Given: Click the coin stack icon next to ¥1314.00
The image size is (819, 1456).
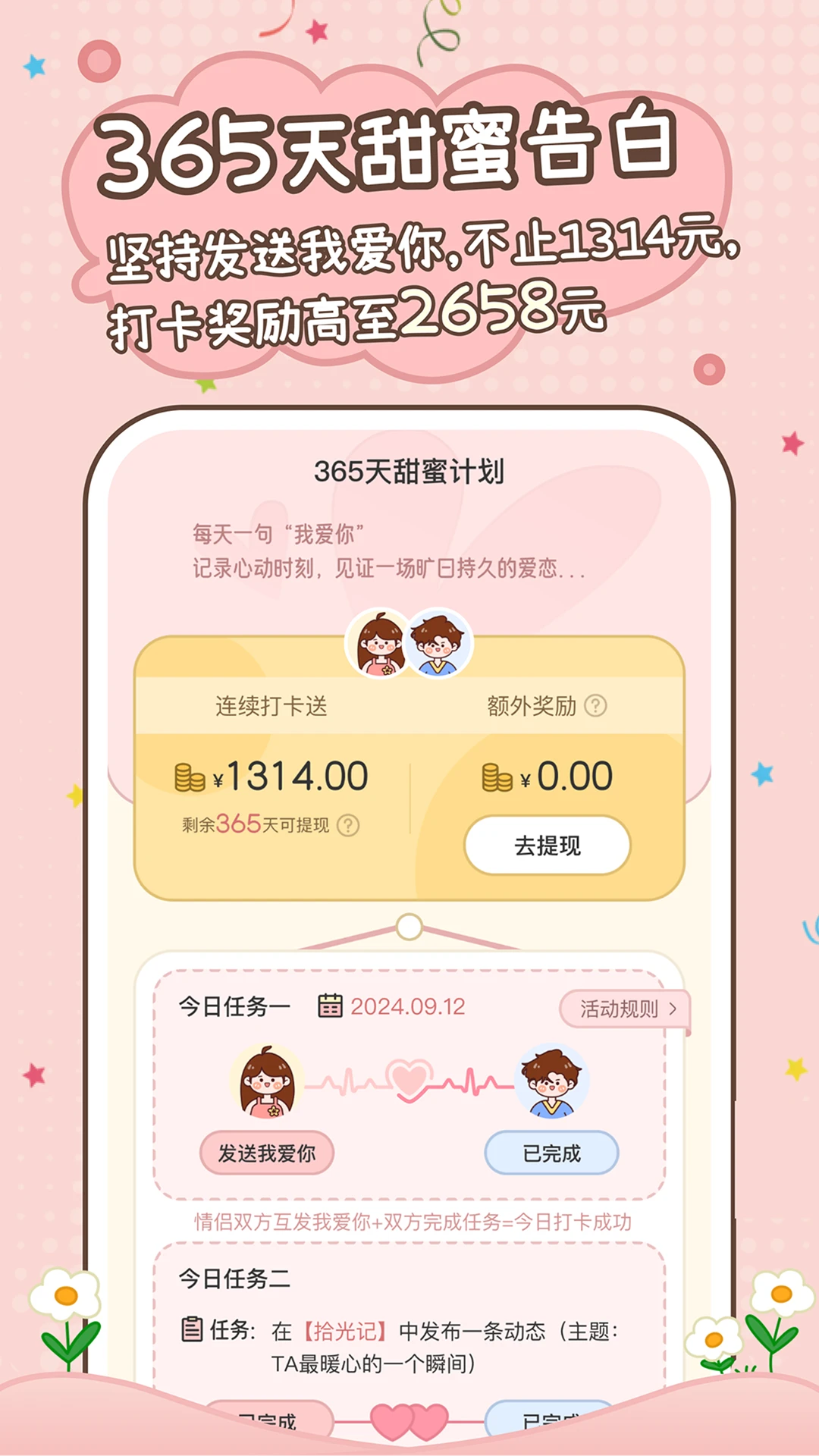Looking at the screenshot, I should pyautogui.click(x=189, y=777).
